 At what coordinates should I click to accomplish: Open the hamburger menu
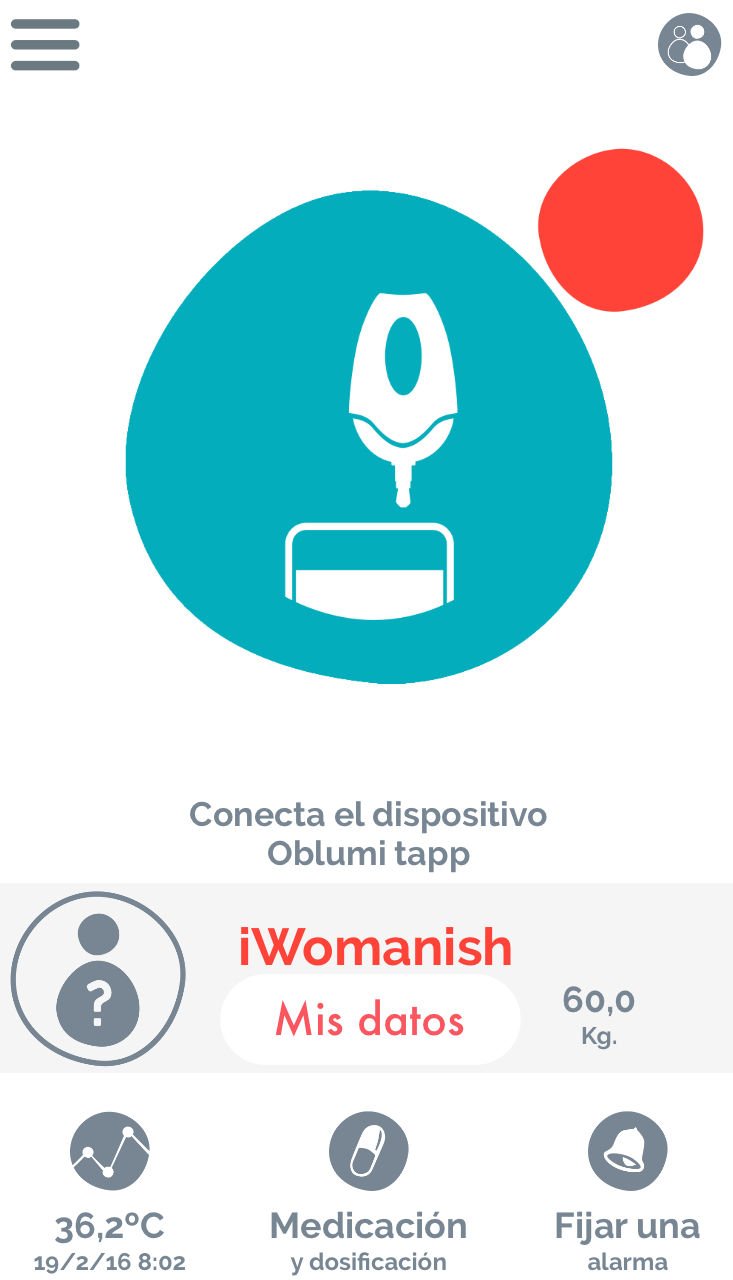click(45, 45)
